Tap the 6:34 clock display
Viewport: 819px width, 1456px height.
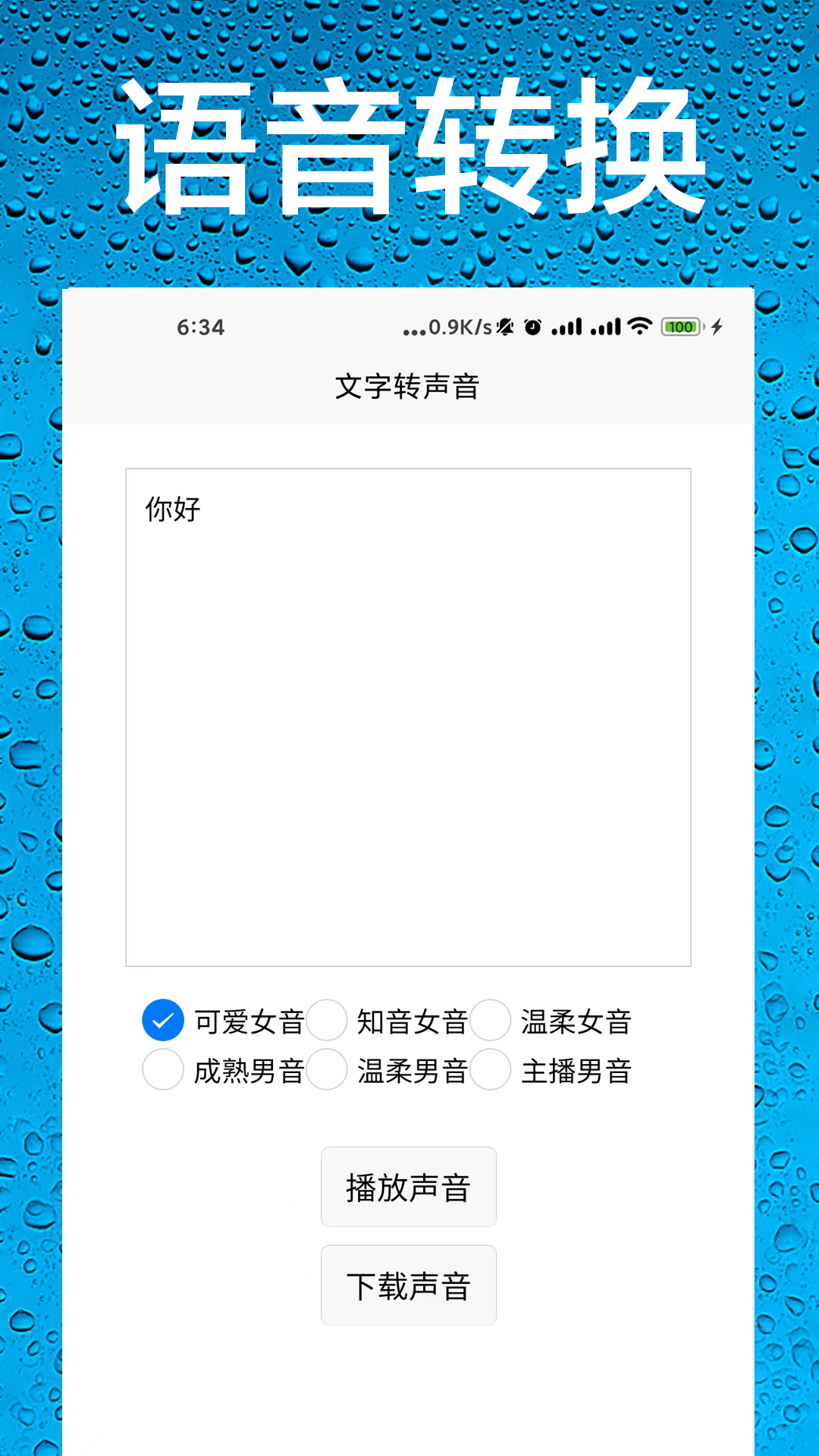[x=199, y=326]
